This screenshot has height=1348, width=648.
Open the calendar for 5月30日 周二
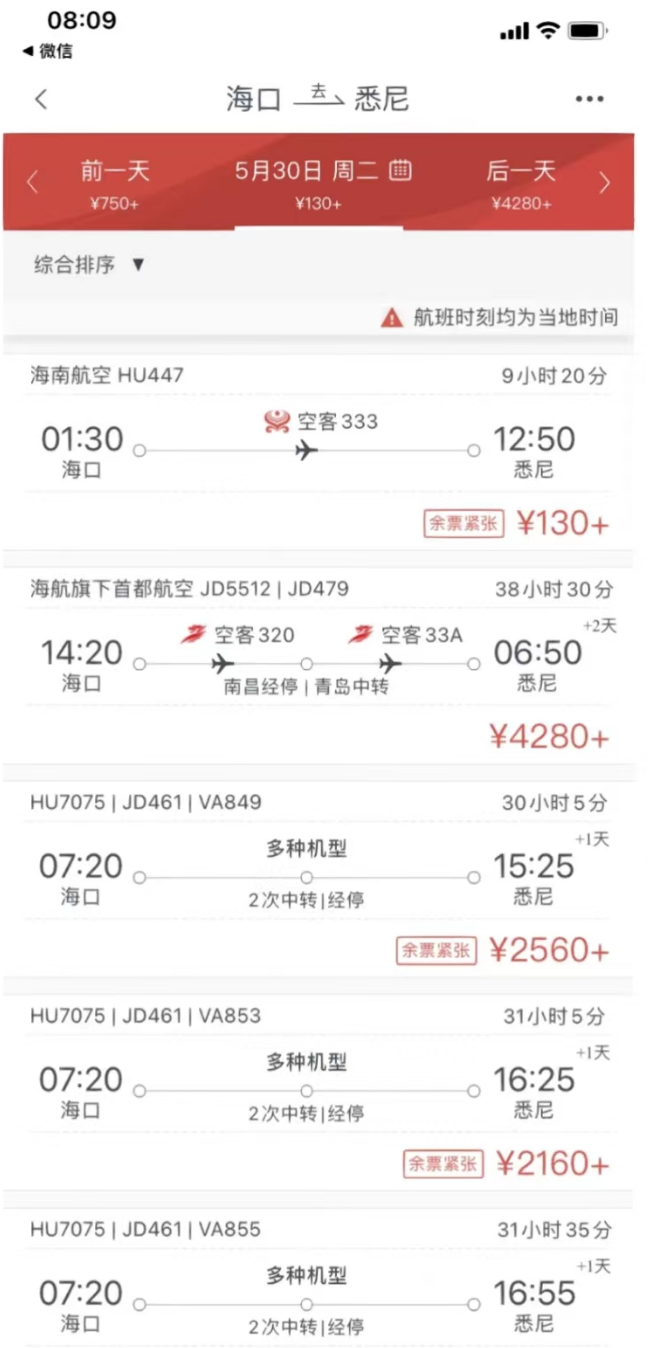pyautogui.click(x=400, y=169)
